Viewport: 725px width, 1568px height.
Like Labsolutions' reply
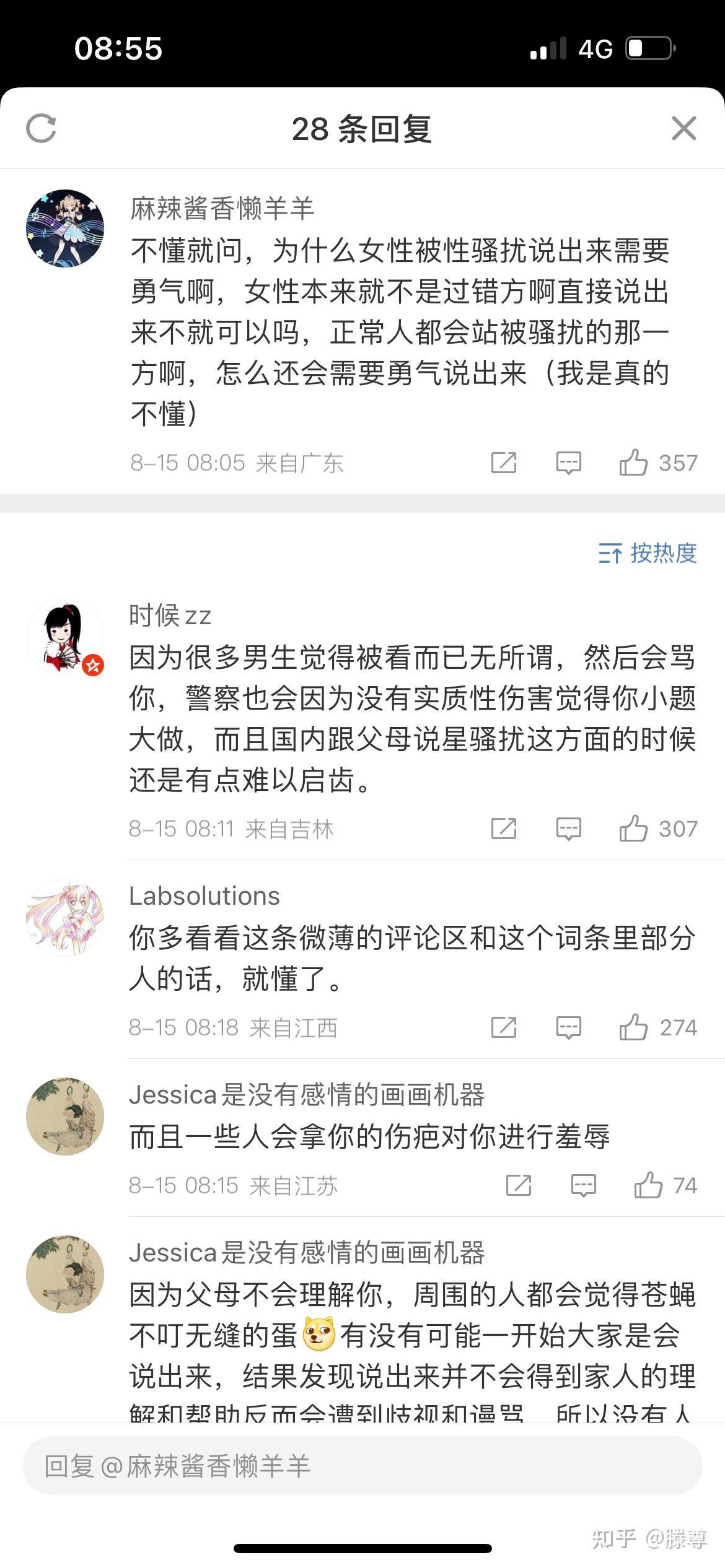[657, 1027]
